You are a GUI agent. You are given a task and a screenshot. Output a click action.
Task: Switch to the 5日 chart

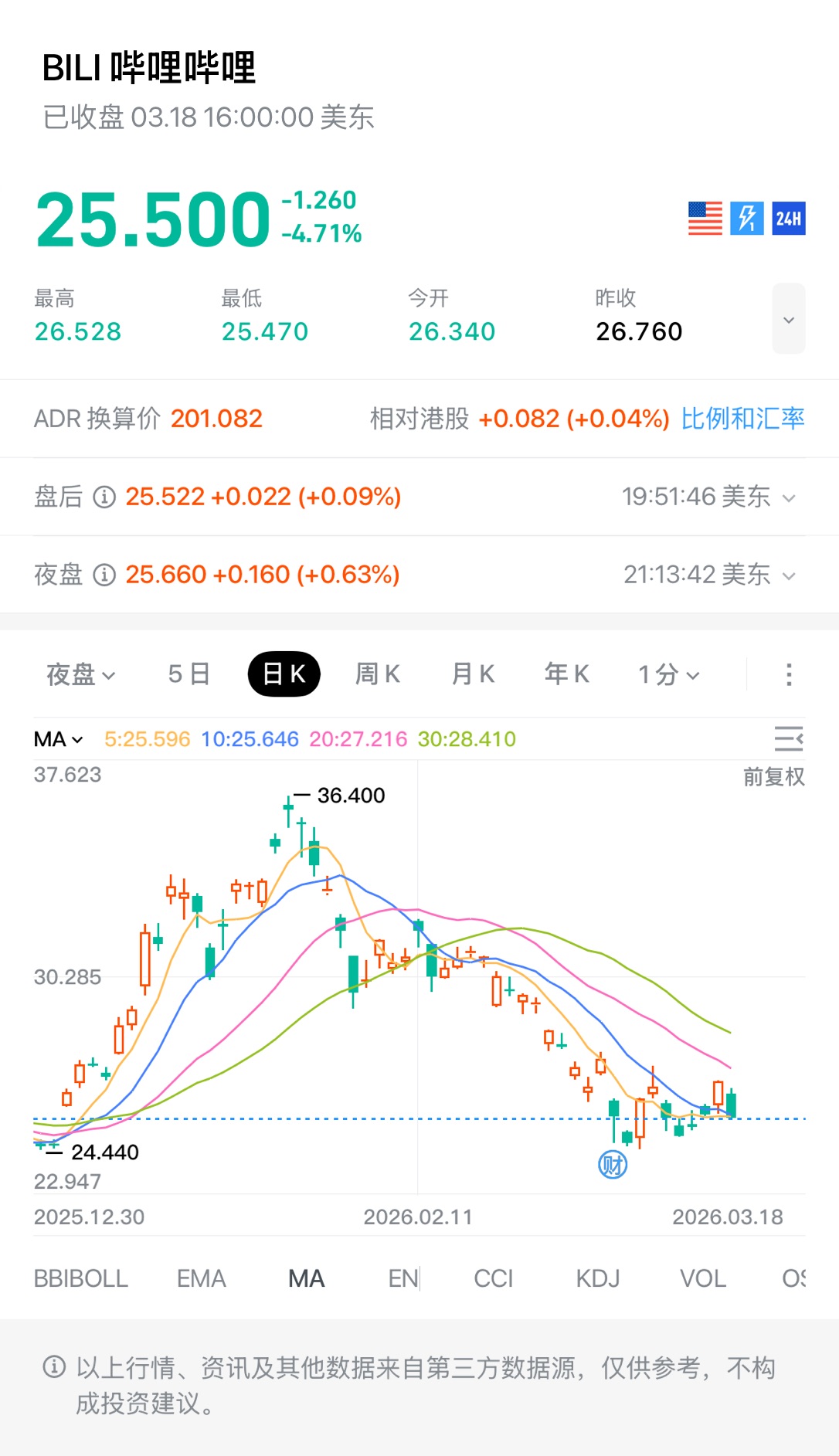189,674
